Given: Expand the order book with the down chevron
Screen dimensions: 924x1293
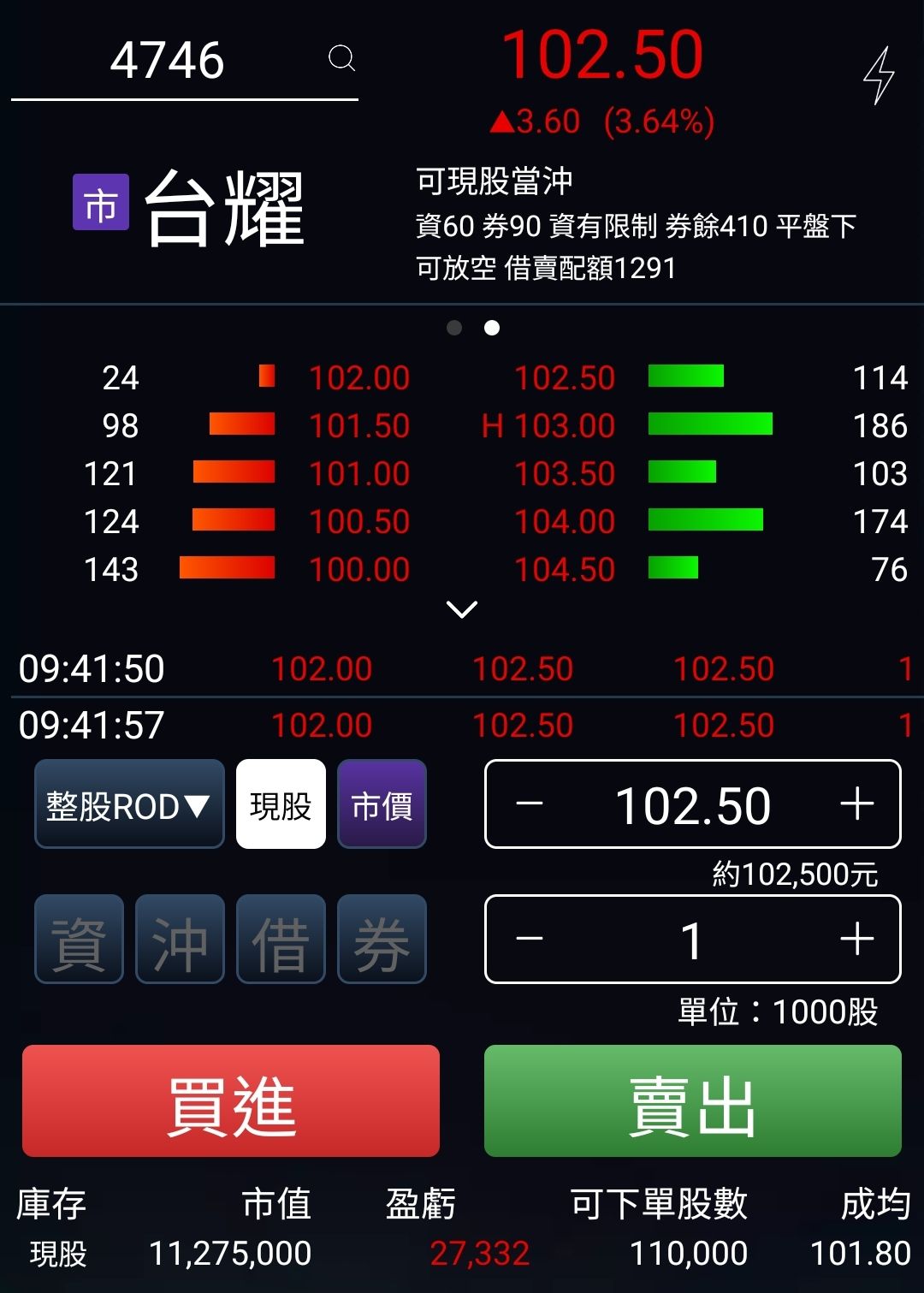Looking at the screenshot, I should click(x=462, y=608).
